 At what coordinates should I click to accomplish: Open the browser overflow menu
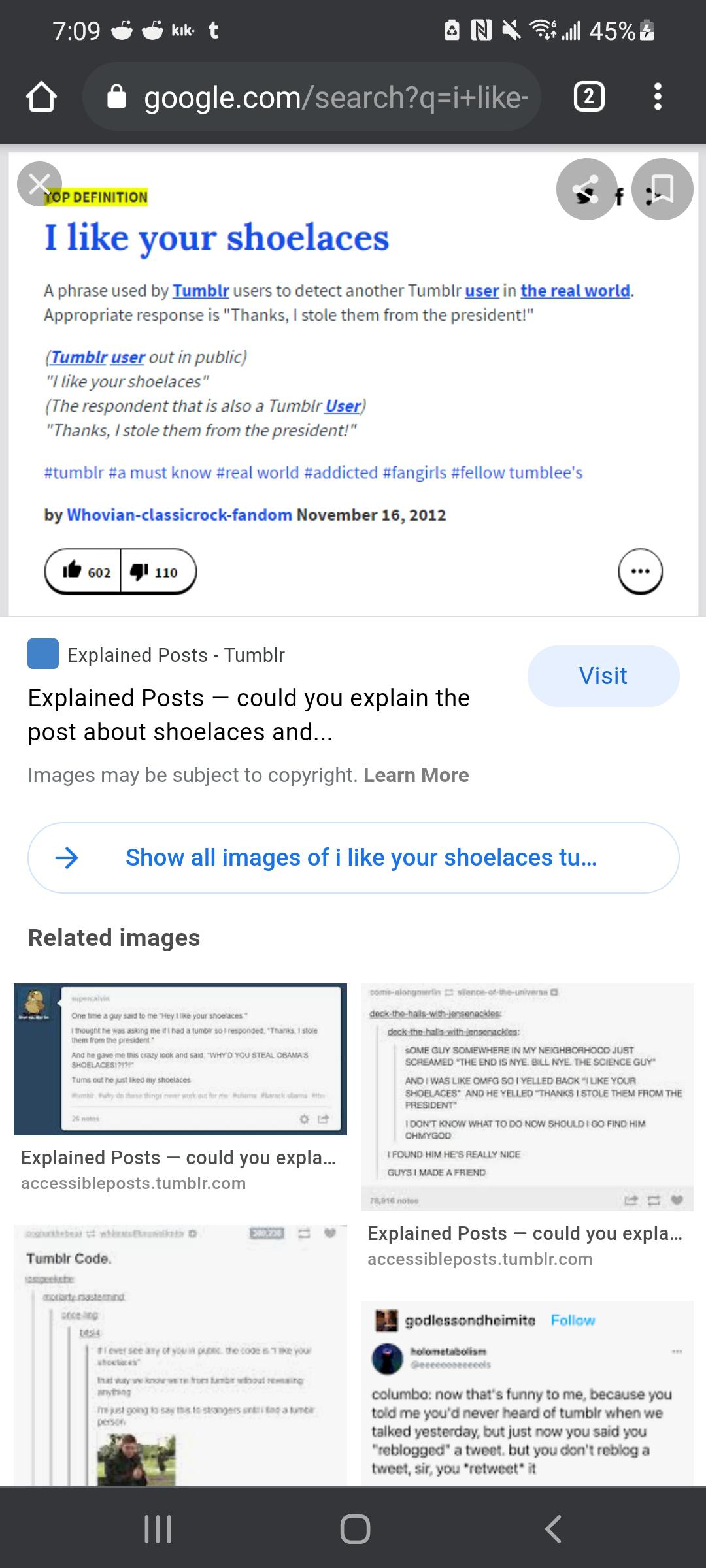(658, 97)
